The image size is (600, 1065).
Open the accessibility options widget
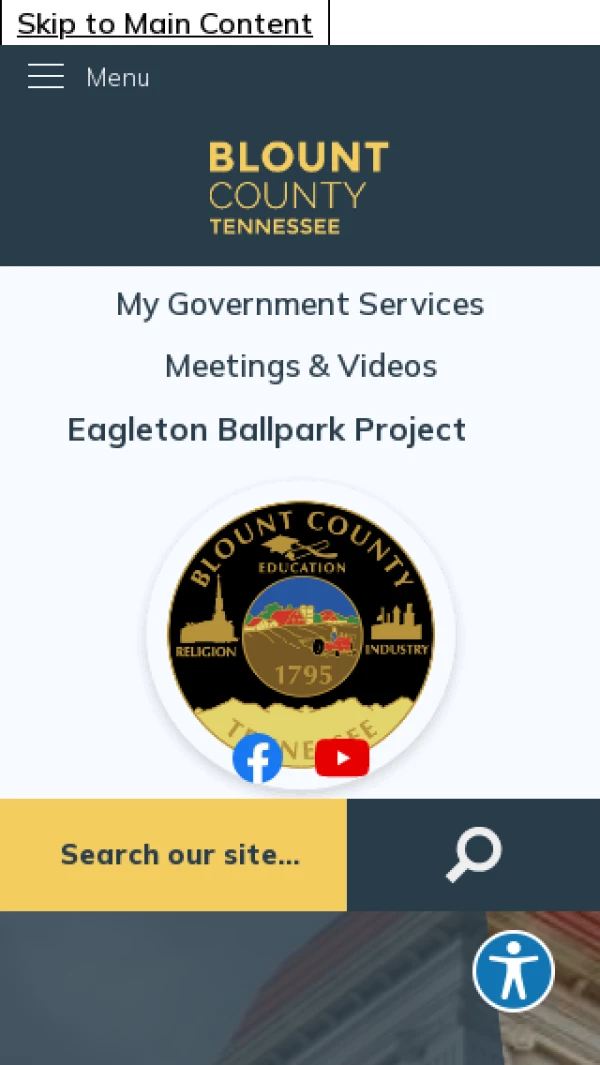(514, 971)
